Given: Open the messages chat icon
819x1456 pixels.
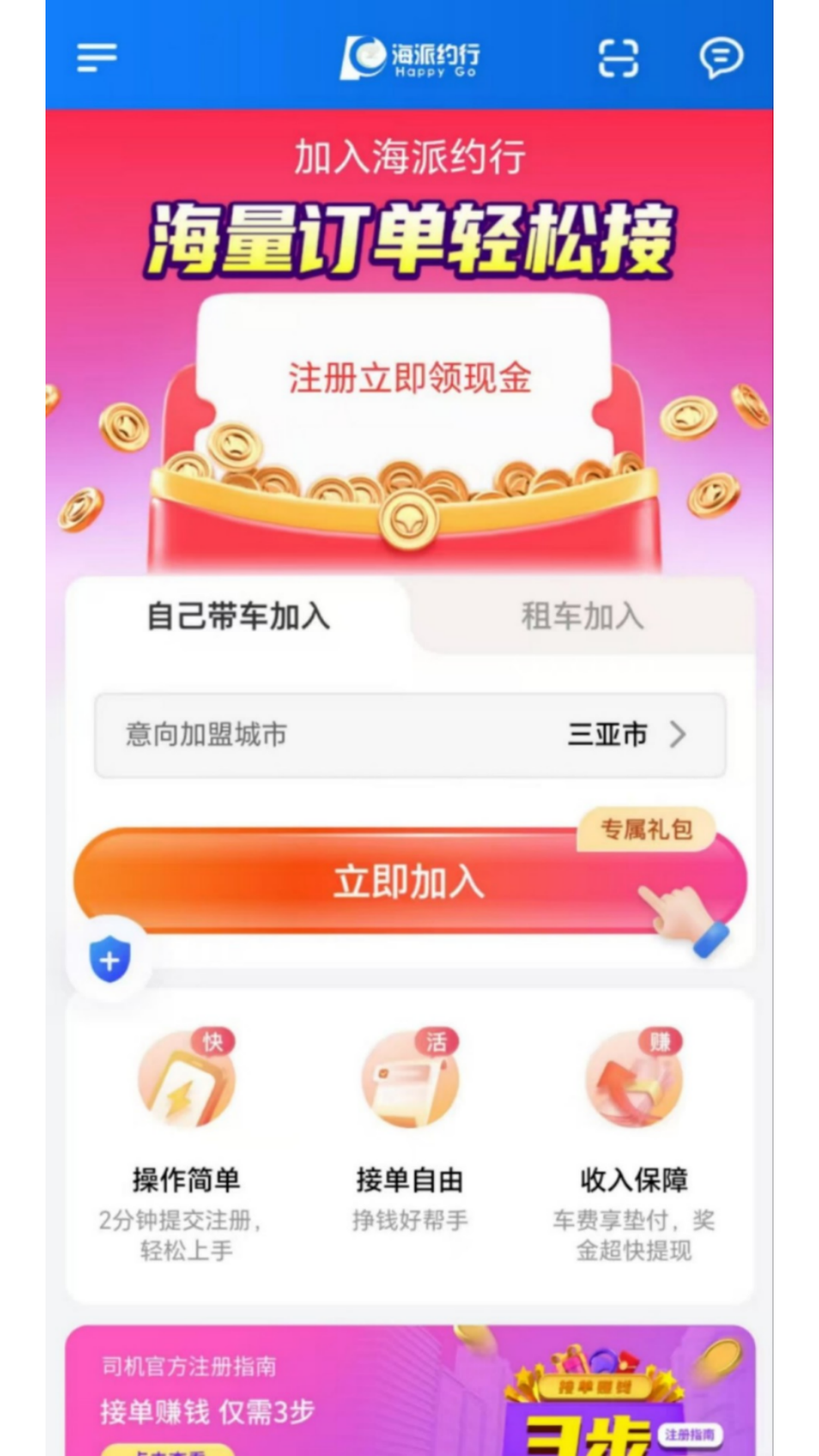Looking at the screenshot, I should click(720, 58).
